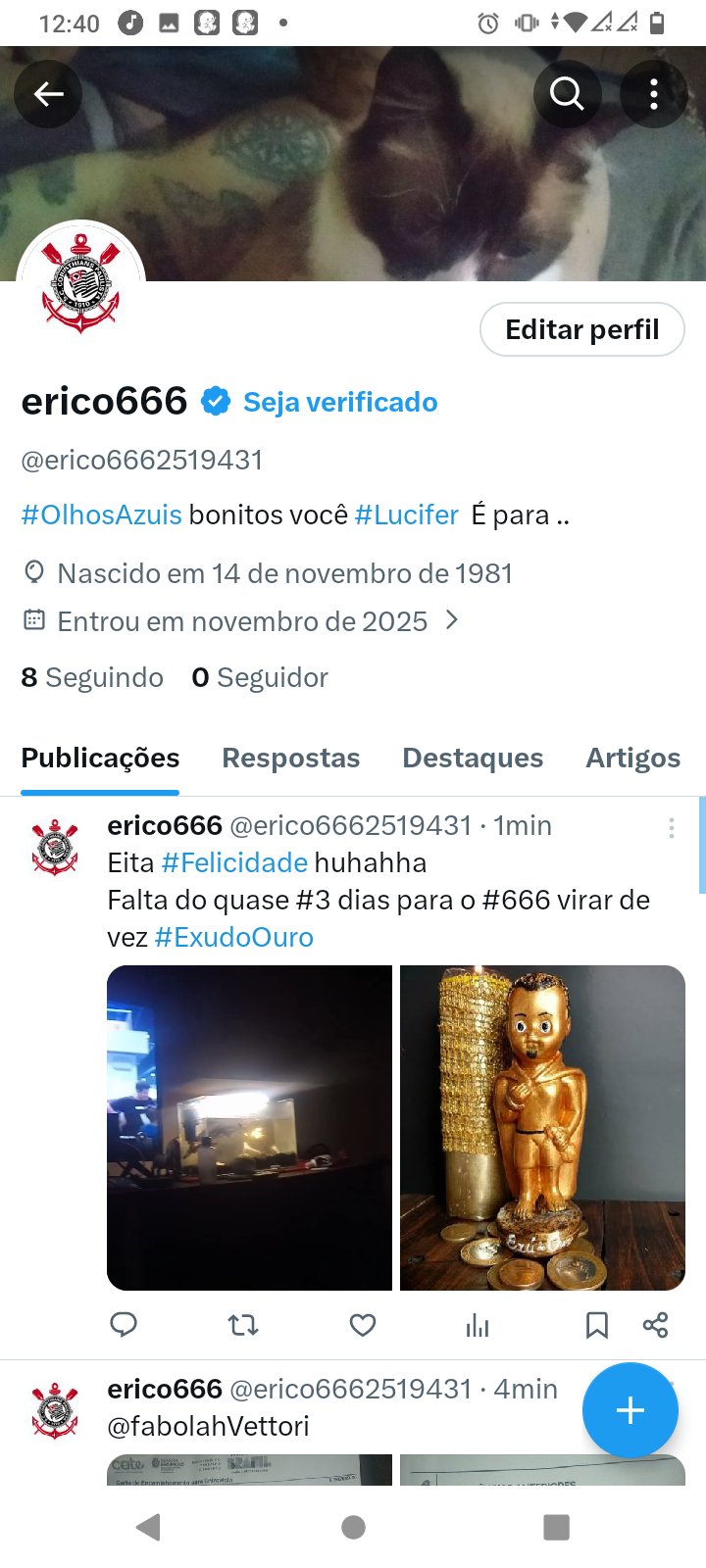Open the #OlhosAzuis hashtag in bio
Screen dimensions: 706x1568
pyautogui.click(x=102, y=514)
